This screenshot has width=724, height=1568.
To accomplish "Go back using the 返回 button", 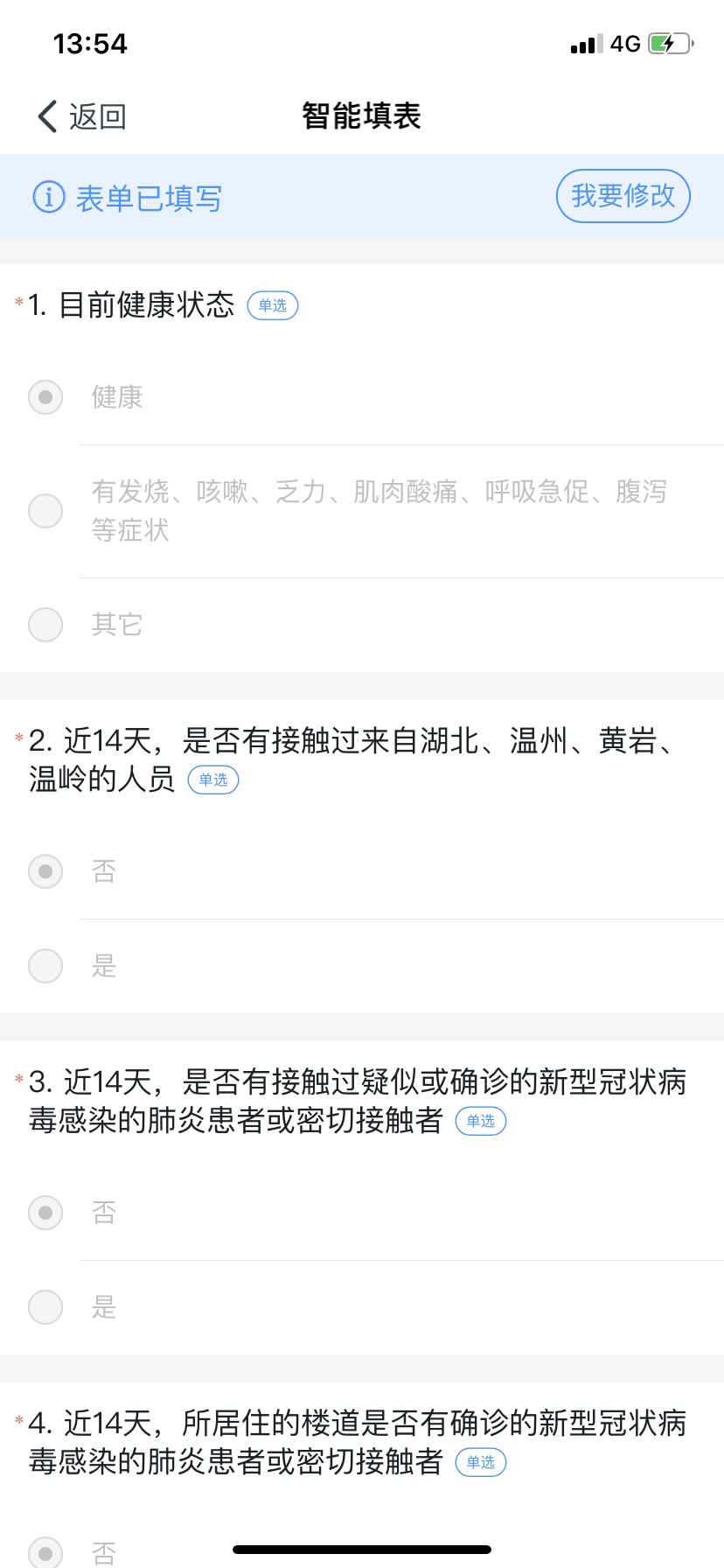I will point(82,116).
